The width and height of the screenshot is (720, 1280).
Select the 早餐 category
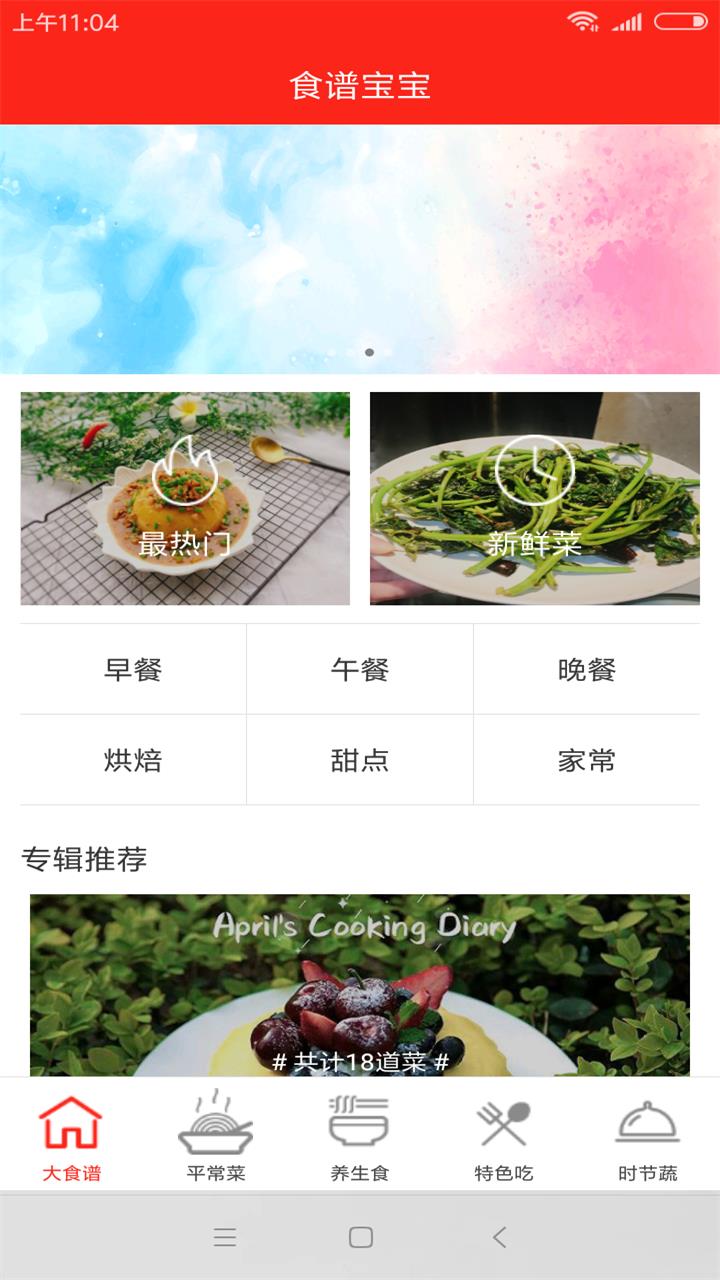[133, 670]
